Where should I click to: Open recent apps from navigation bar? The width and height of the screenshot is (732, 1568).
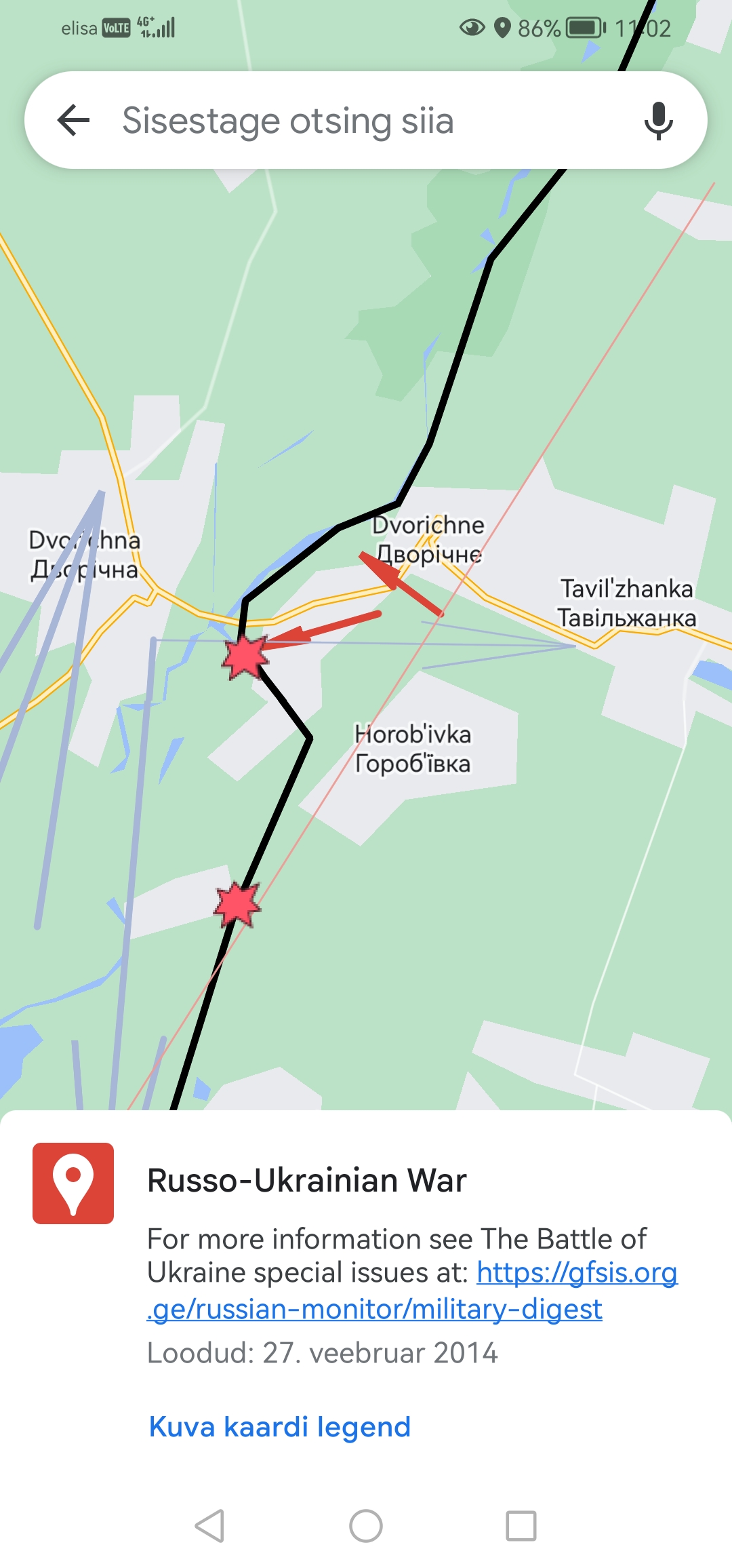pyautogui.click(x=521, y=1526)
